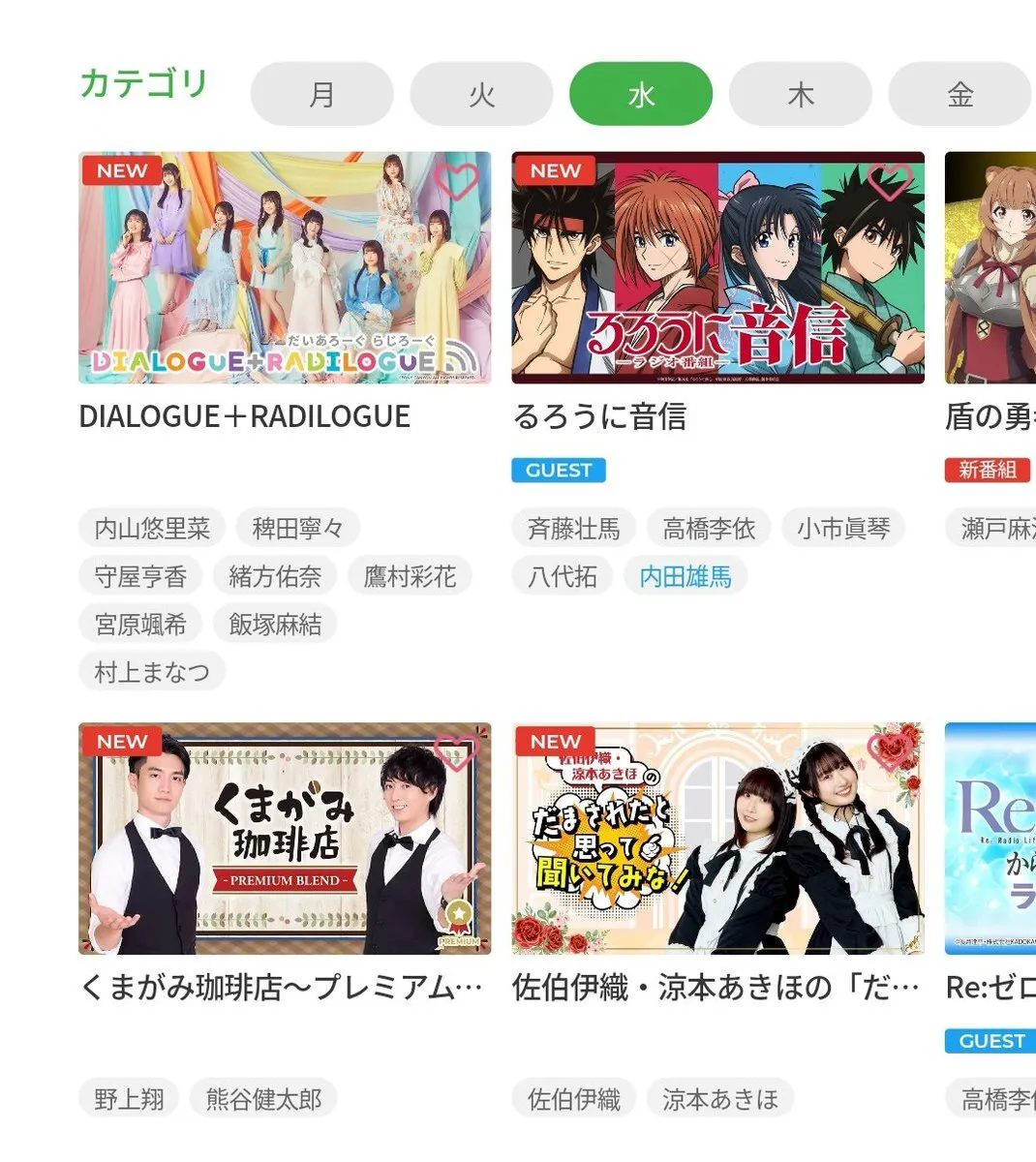
Task: Select the 斉藤壮馬 cast chip
Action: (x=573, y=529)
